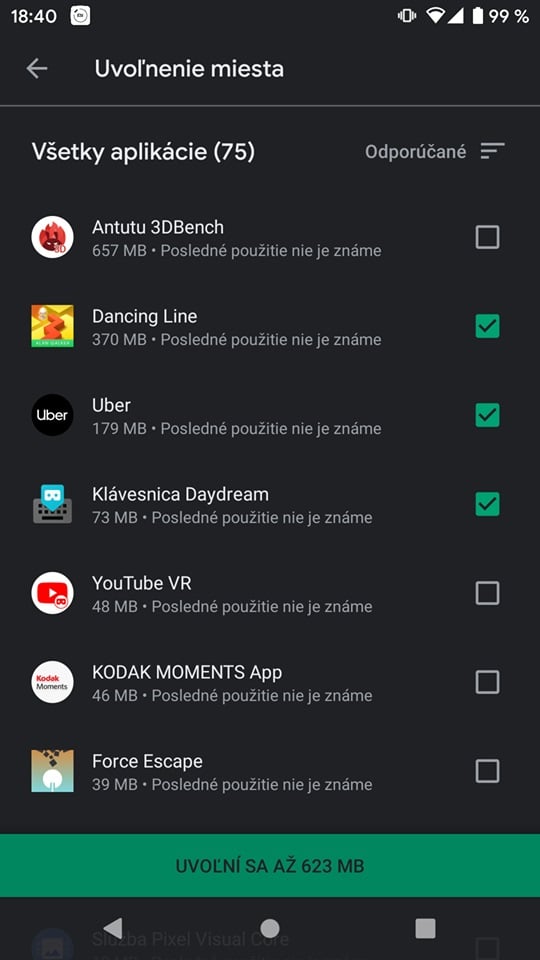Deselect the Uber app checkbox

pos(487,415)
